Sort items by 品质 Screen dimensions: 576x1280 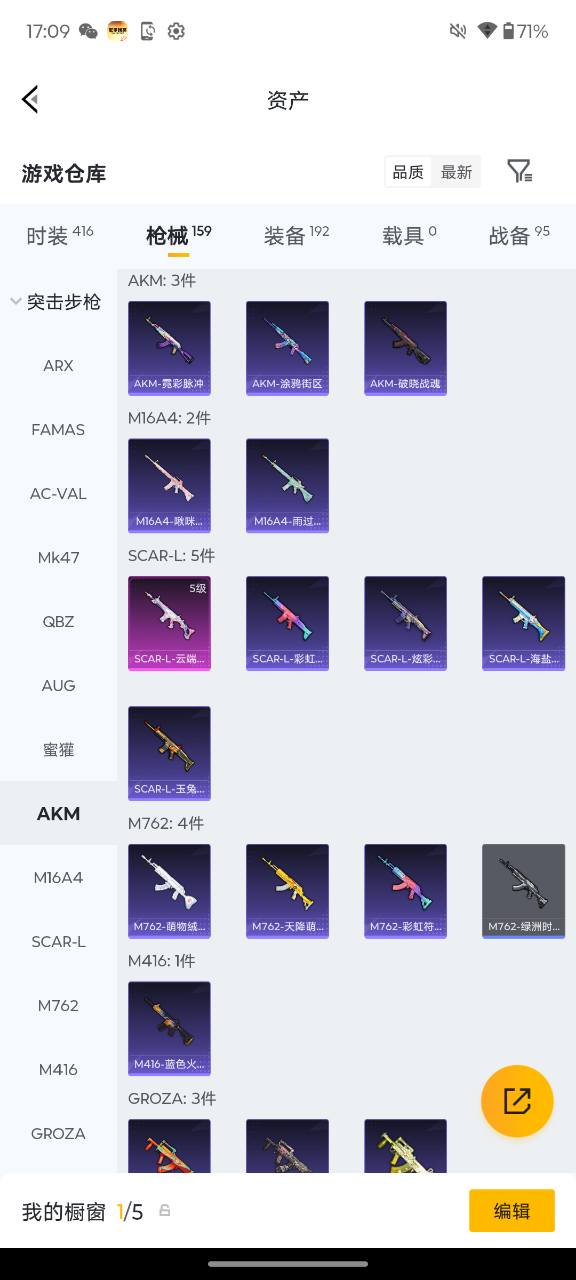[408, 172]
